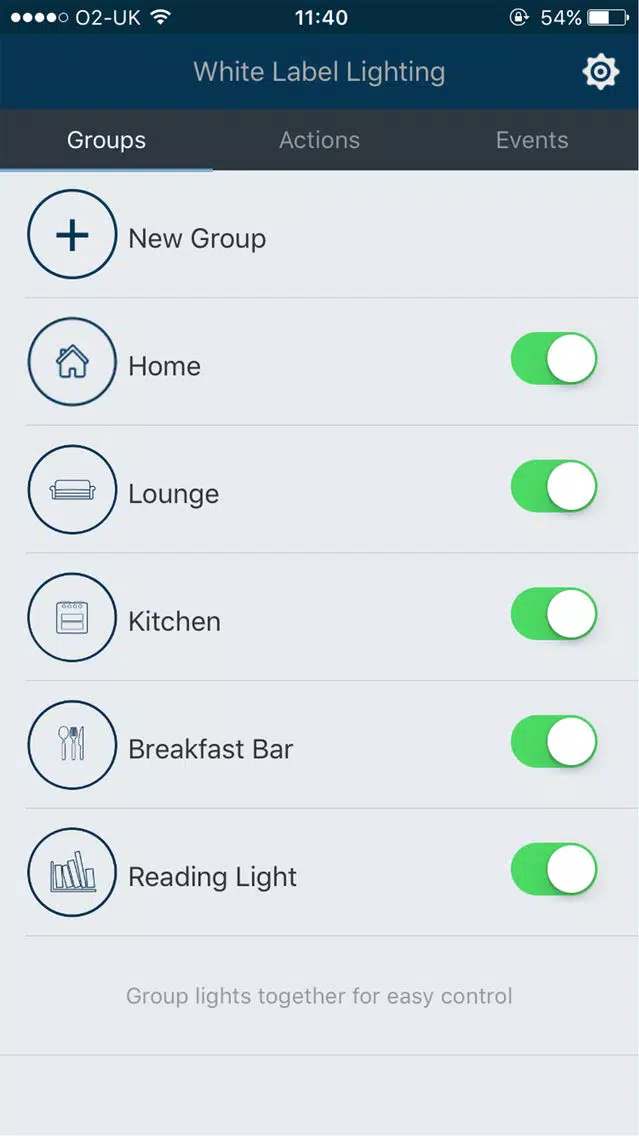Create a New Group
Screen dimensions: 639x1136
tap(320, 234)
